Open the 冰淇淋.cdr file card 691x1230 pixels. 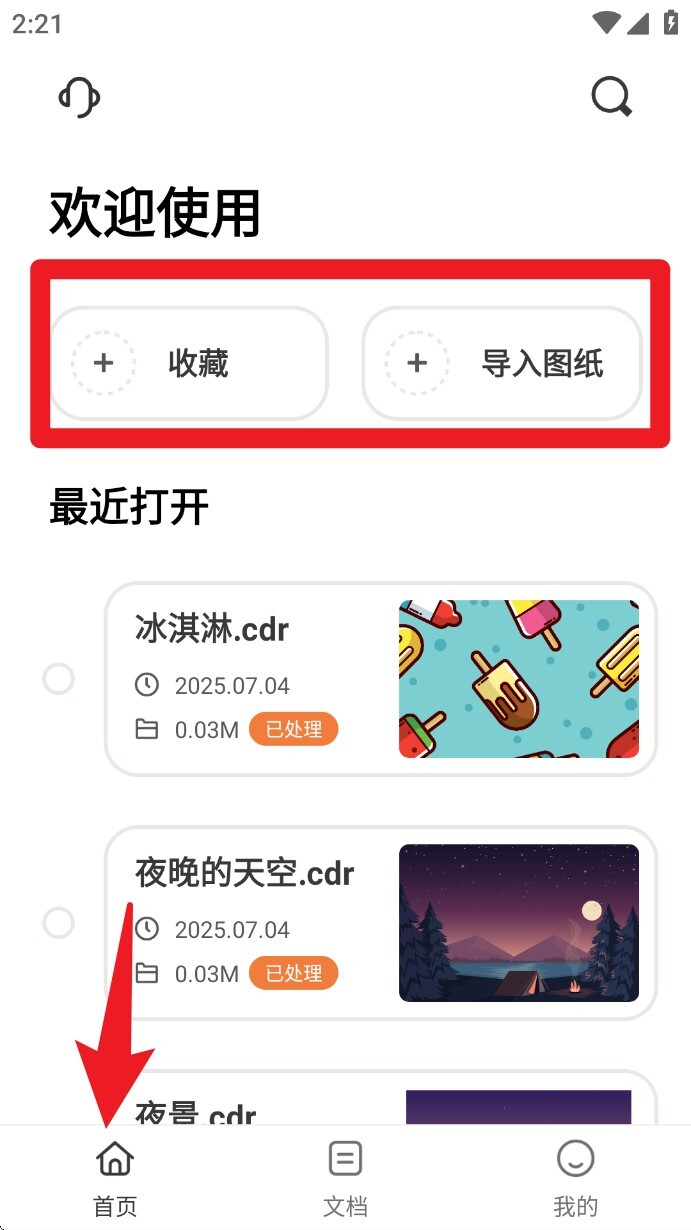pos(380,679)
